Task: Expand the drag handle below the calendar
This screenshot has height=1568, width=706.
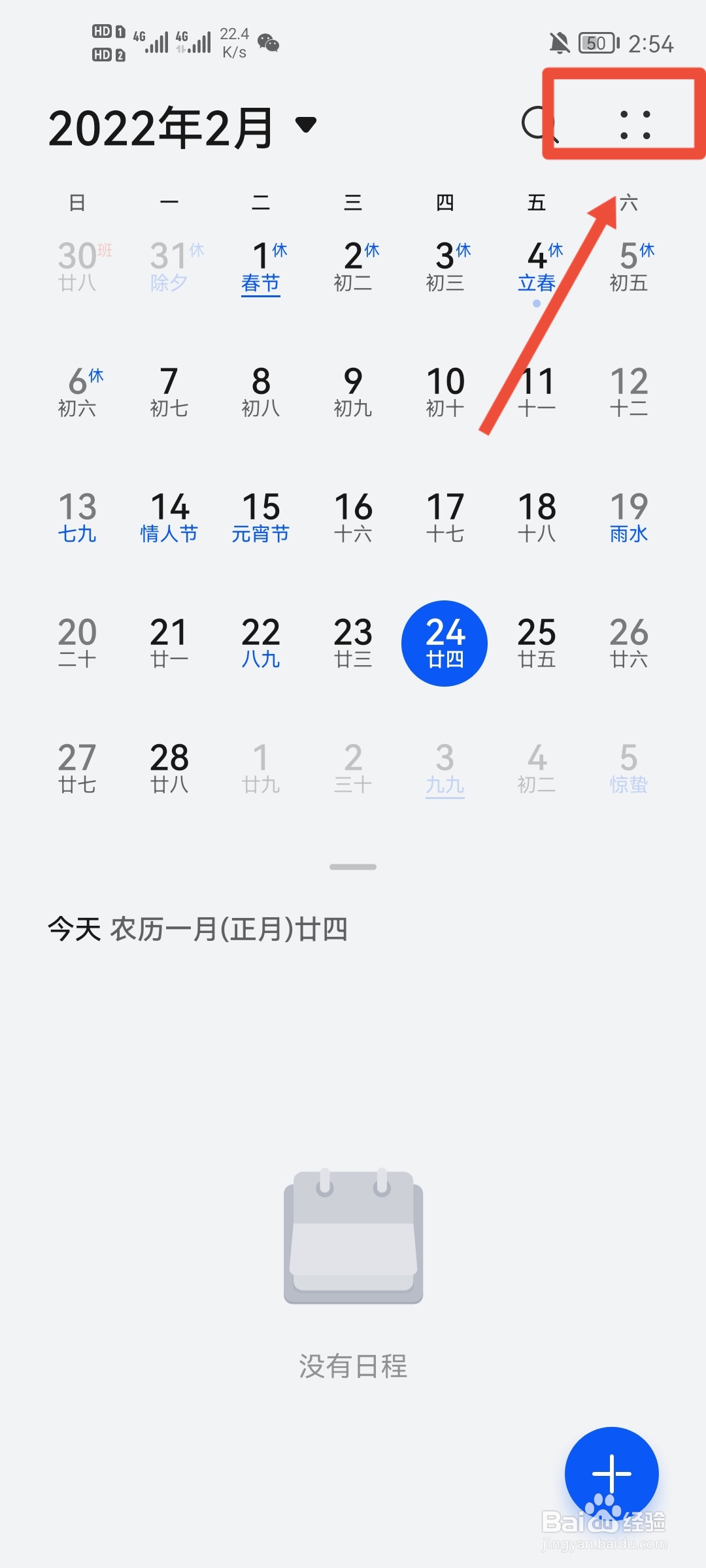Action: (x=352, y=866)
